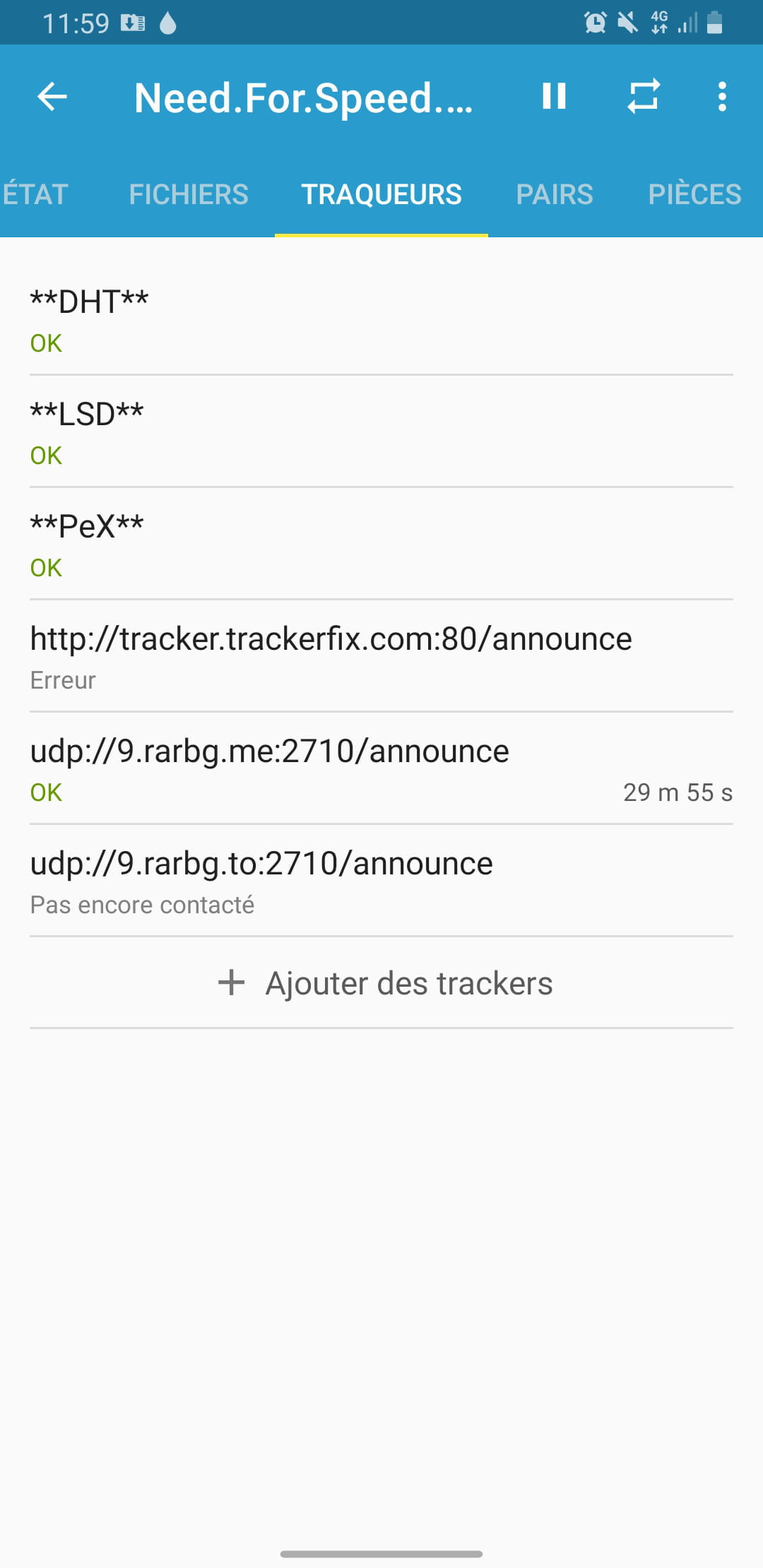Open the udp://9.rarbg.to tracker entry
The image size is (763, 1568).
(381, 881)
